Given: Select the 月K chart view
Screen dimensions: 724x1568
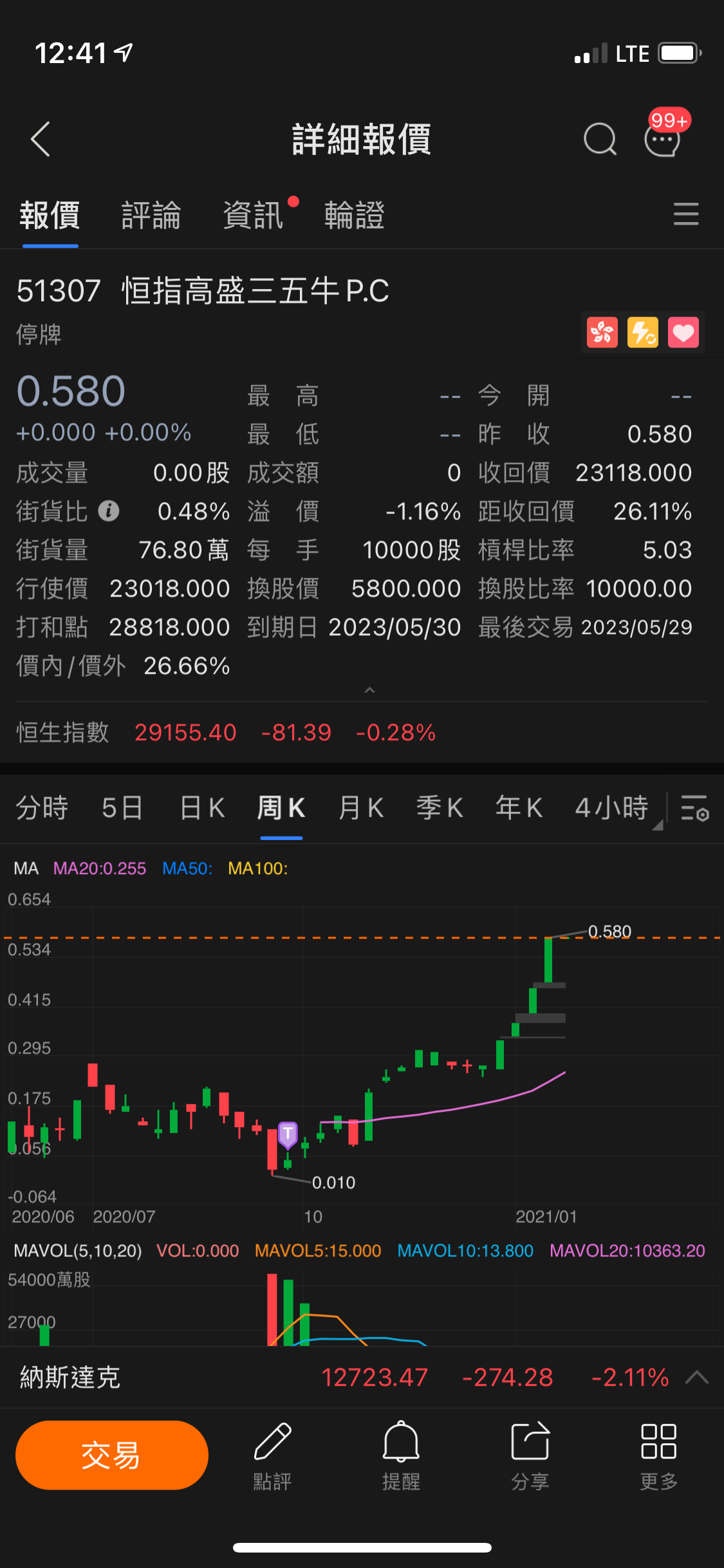Looking at the screenshot, I should [x=361, y=808].
